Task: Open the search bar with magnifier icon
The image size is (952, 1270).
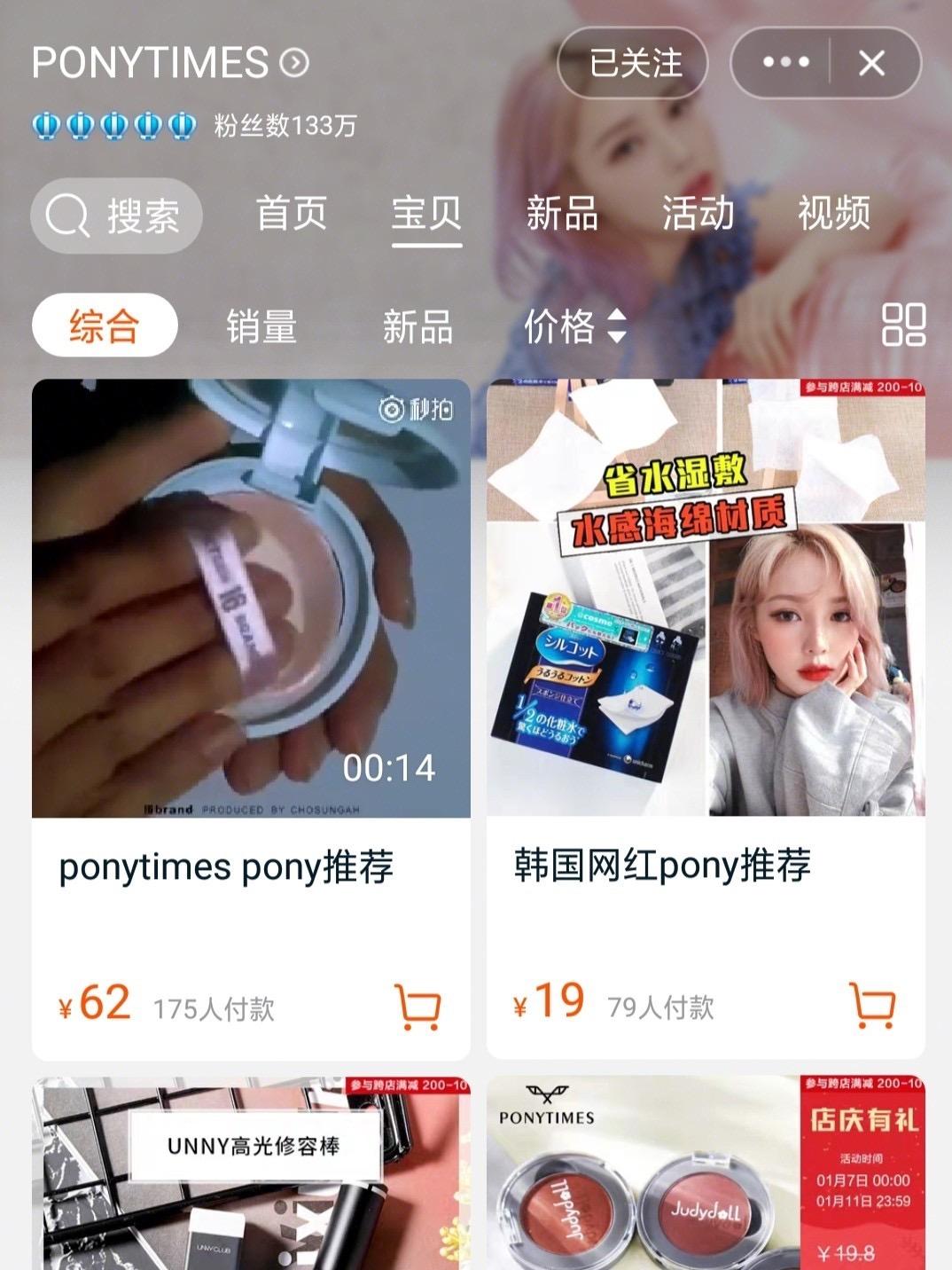Action: click(116, 216)
